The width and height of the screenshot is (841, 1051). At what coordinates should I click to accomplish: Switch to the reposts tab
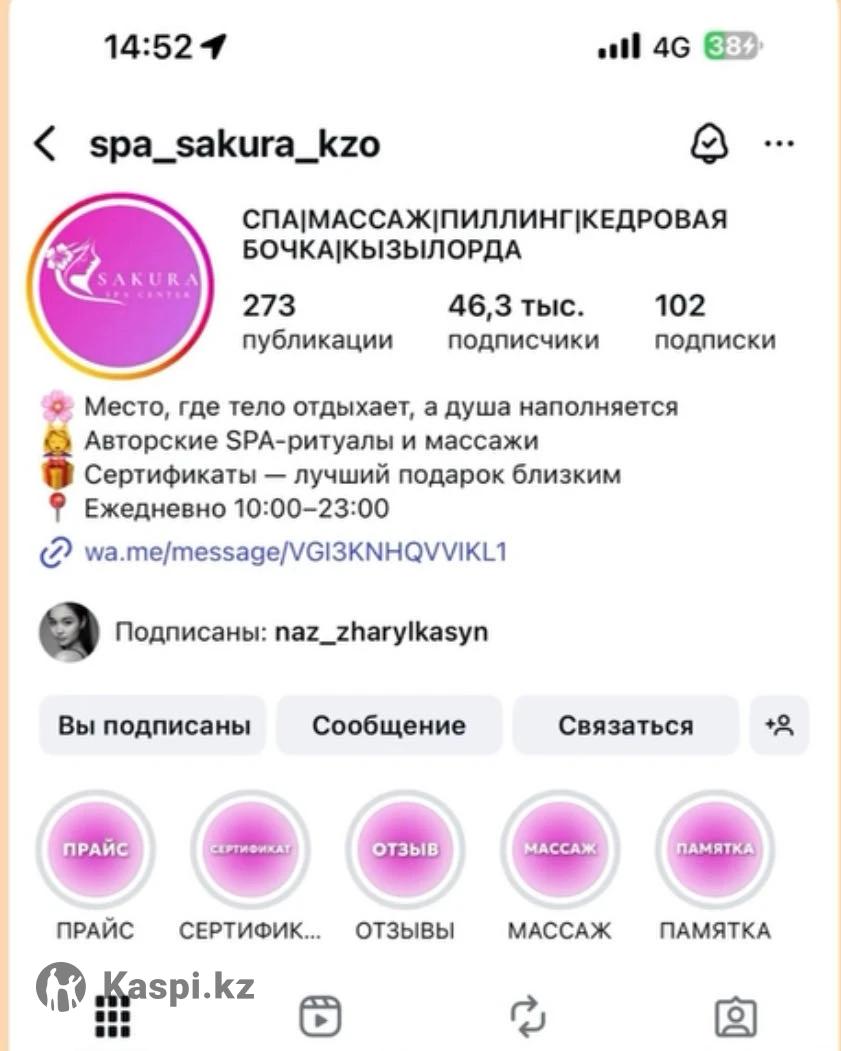coord(527,1017)
